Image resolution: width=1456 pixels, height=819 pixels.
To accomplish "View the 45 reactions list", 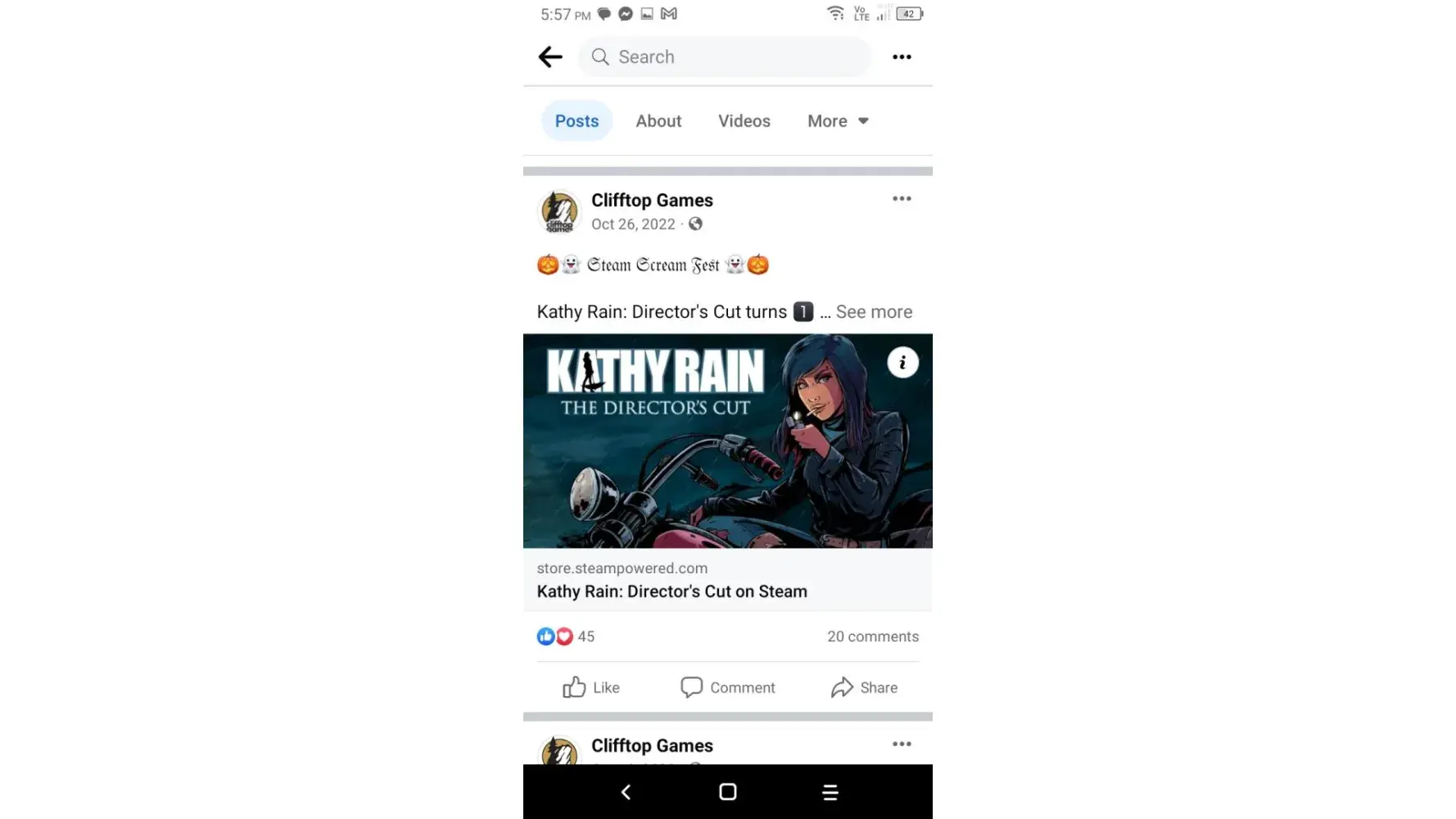I will pos(565,636).
